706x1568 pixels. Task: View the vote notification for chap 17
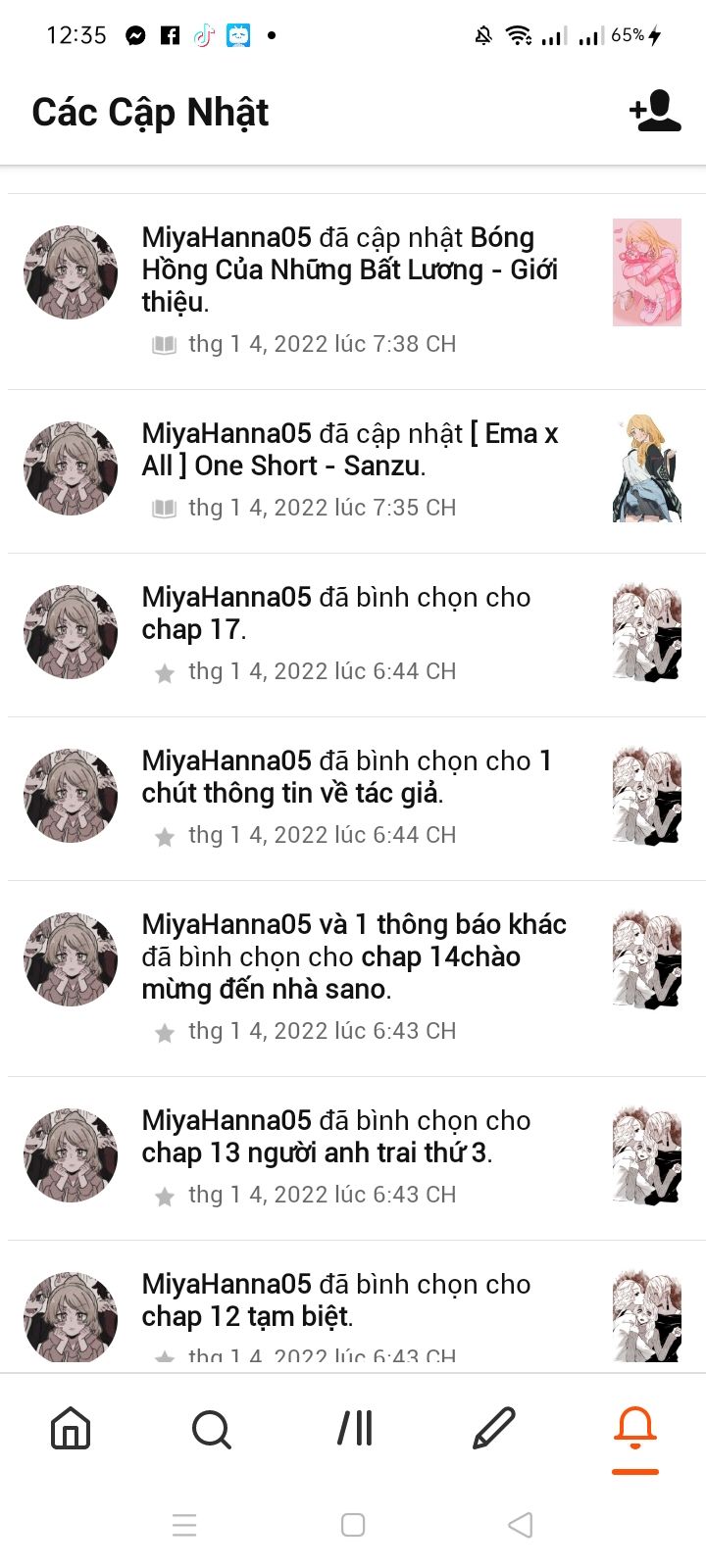(x=353, y=635)
